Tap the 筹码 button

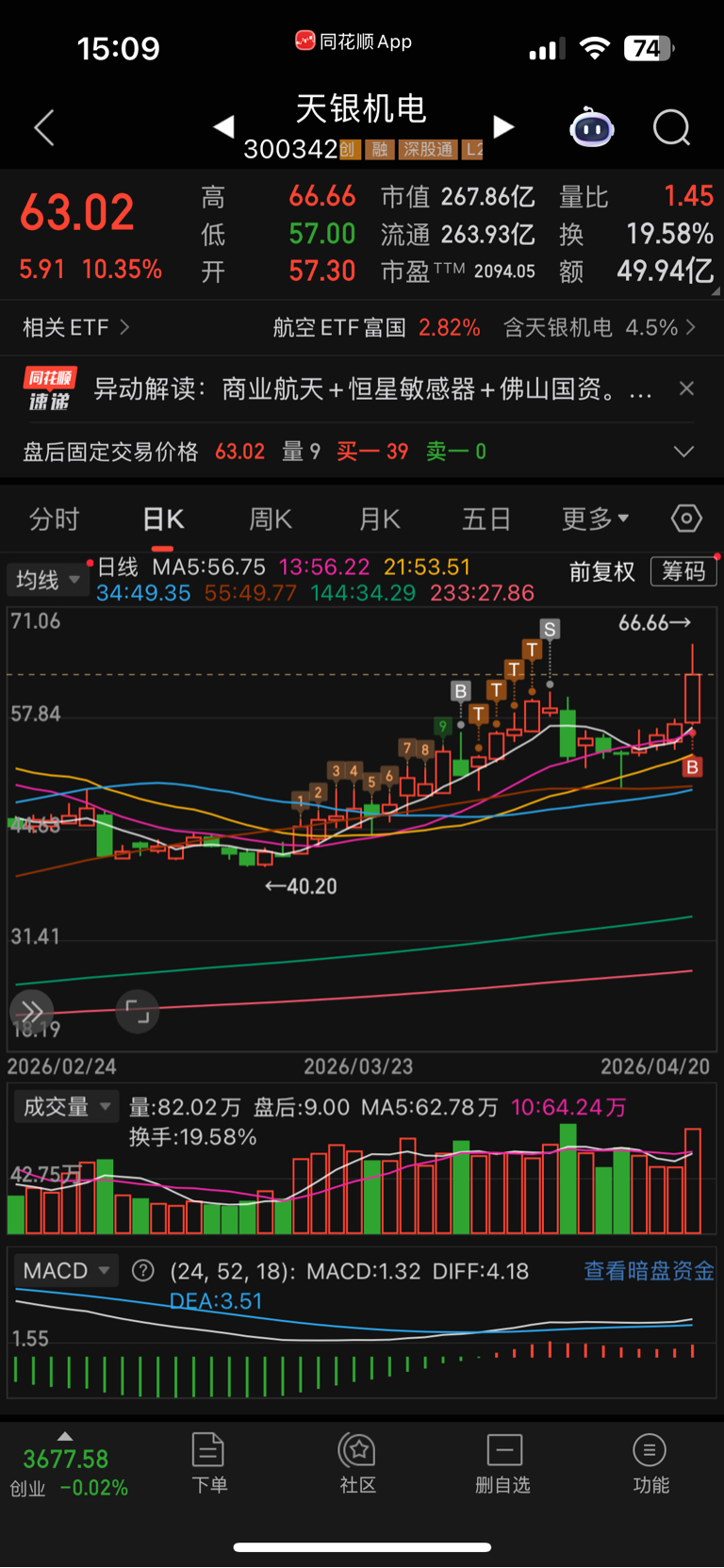coord(683,571)
